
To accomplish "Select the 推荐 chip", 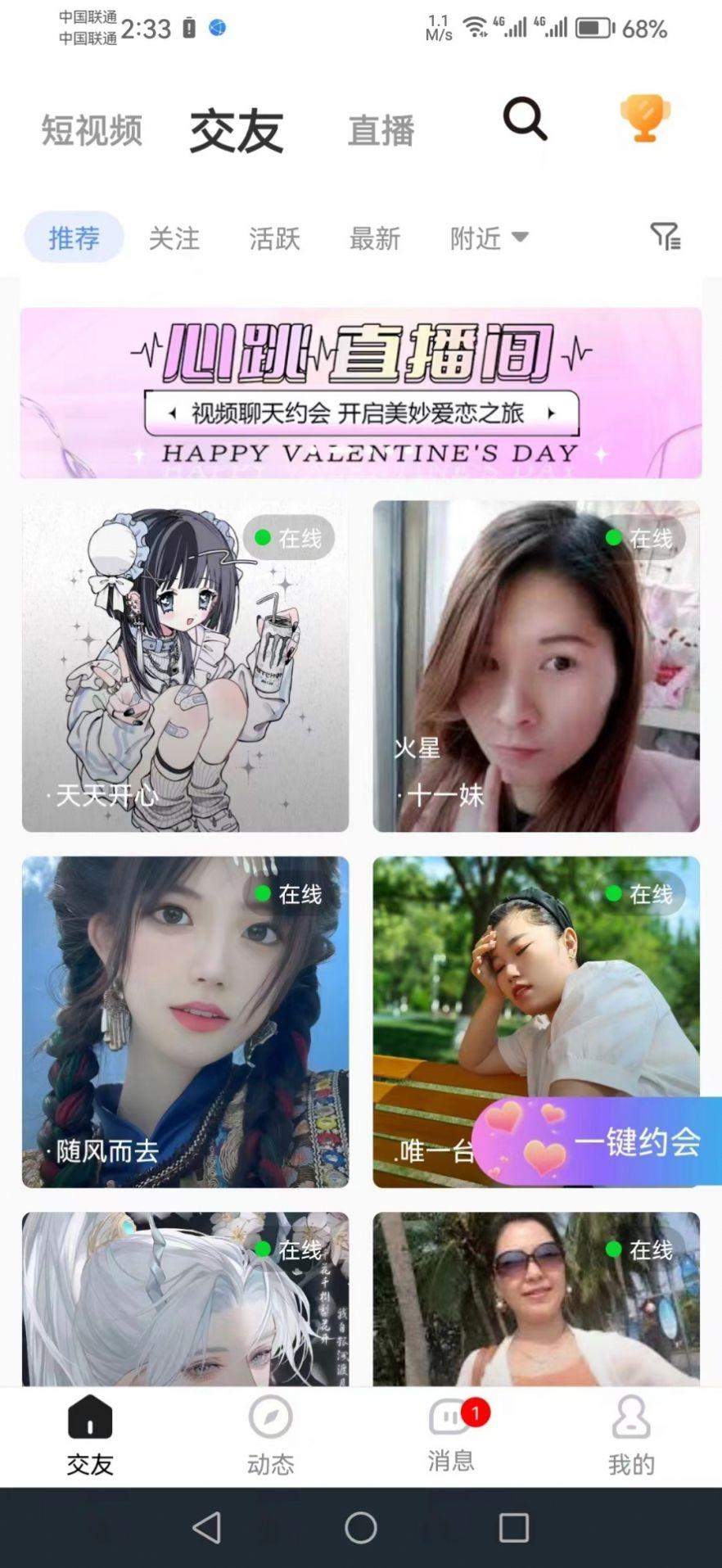I will coord(74,238).
